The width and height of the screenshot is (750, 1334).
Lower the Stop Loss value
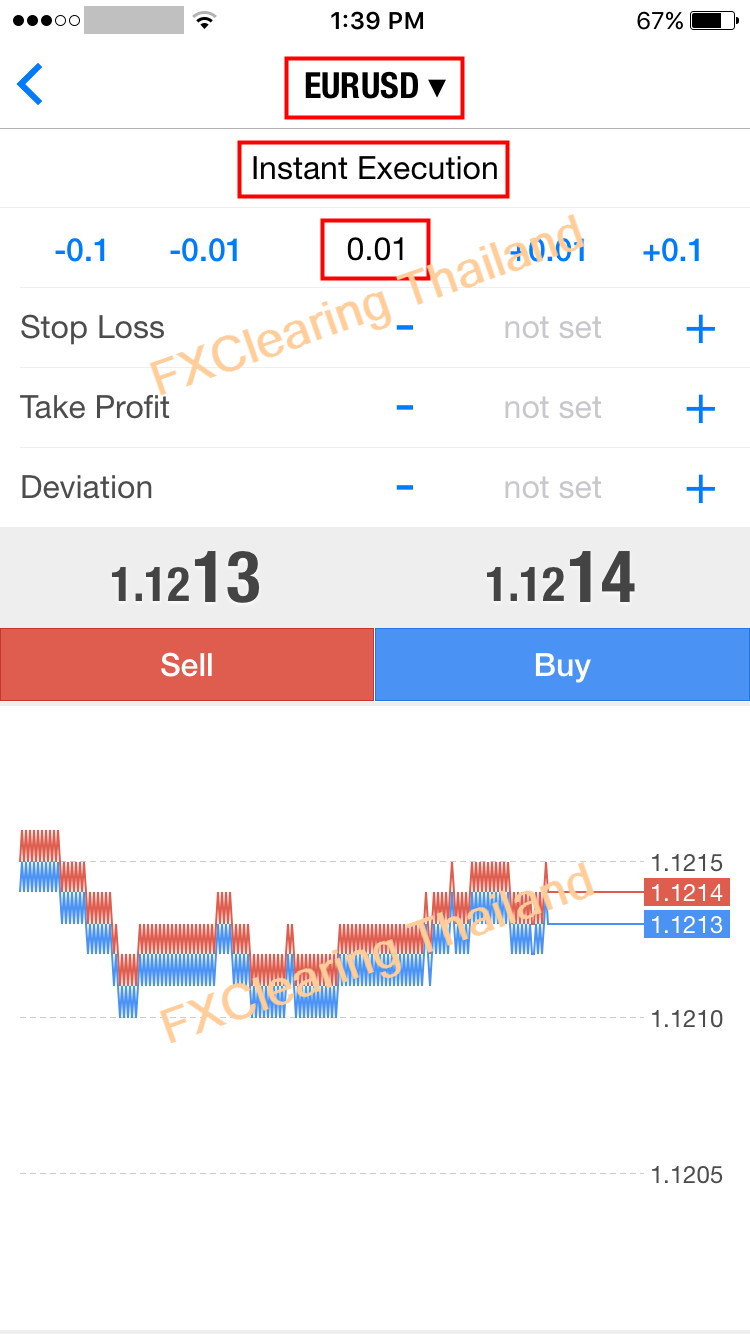coord(405,328)
